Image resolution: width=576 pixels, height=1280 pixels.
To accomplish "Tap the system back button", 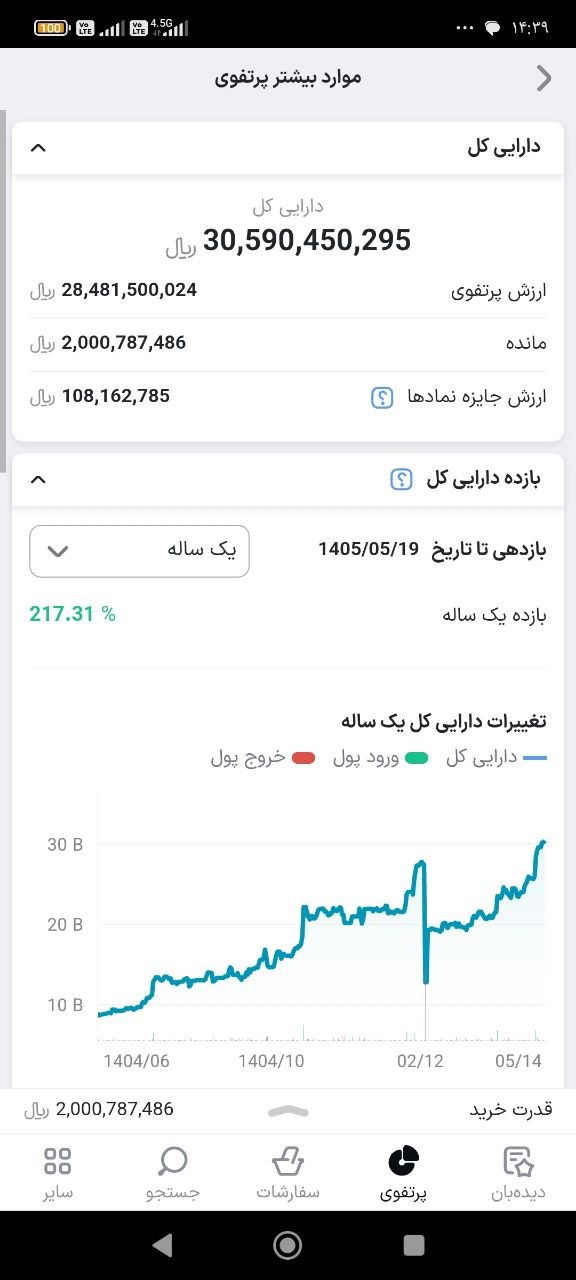I will [x=161, y=1244].
